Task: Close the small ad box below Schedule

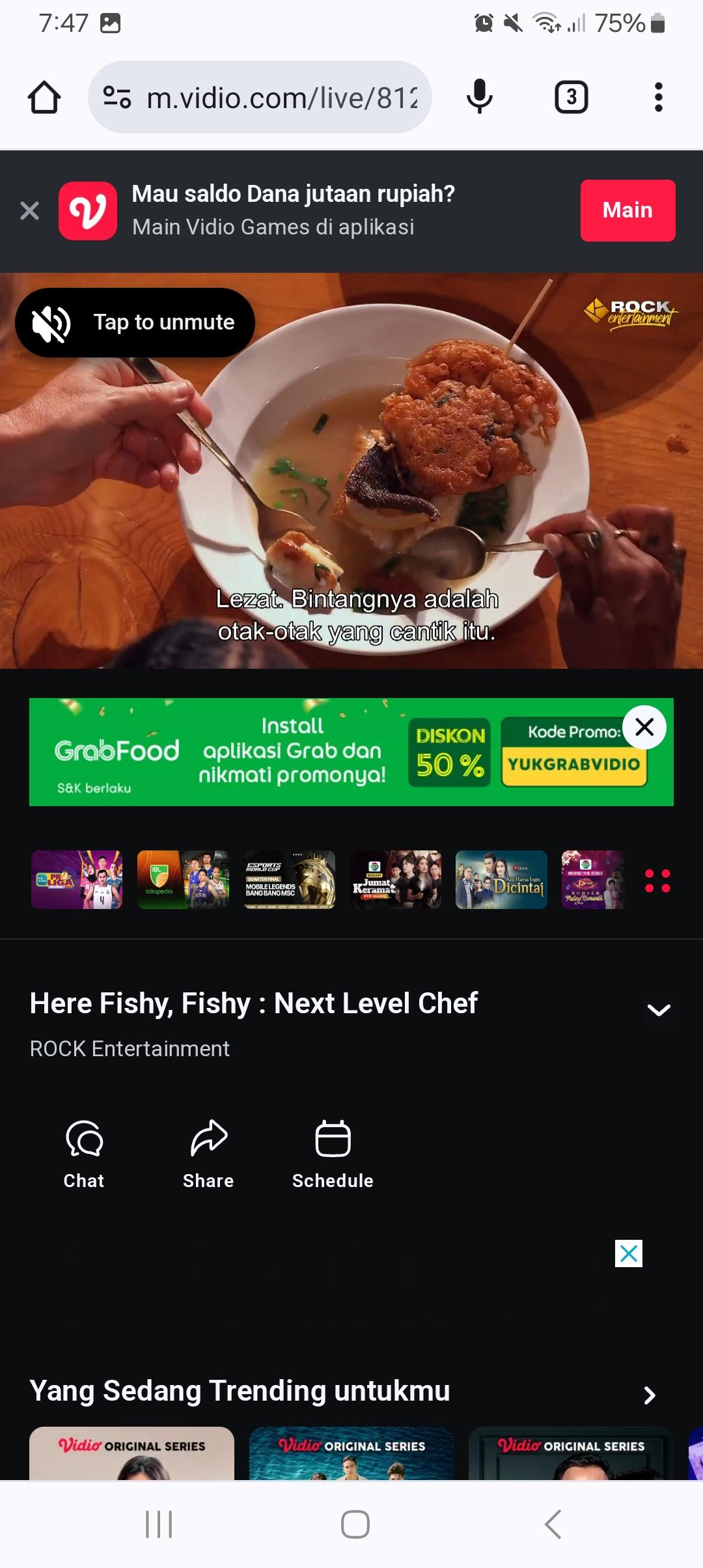Action: (629, 1253)
